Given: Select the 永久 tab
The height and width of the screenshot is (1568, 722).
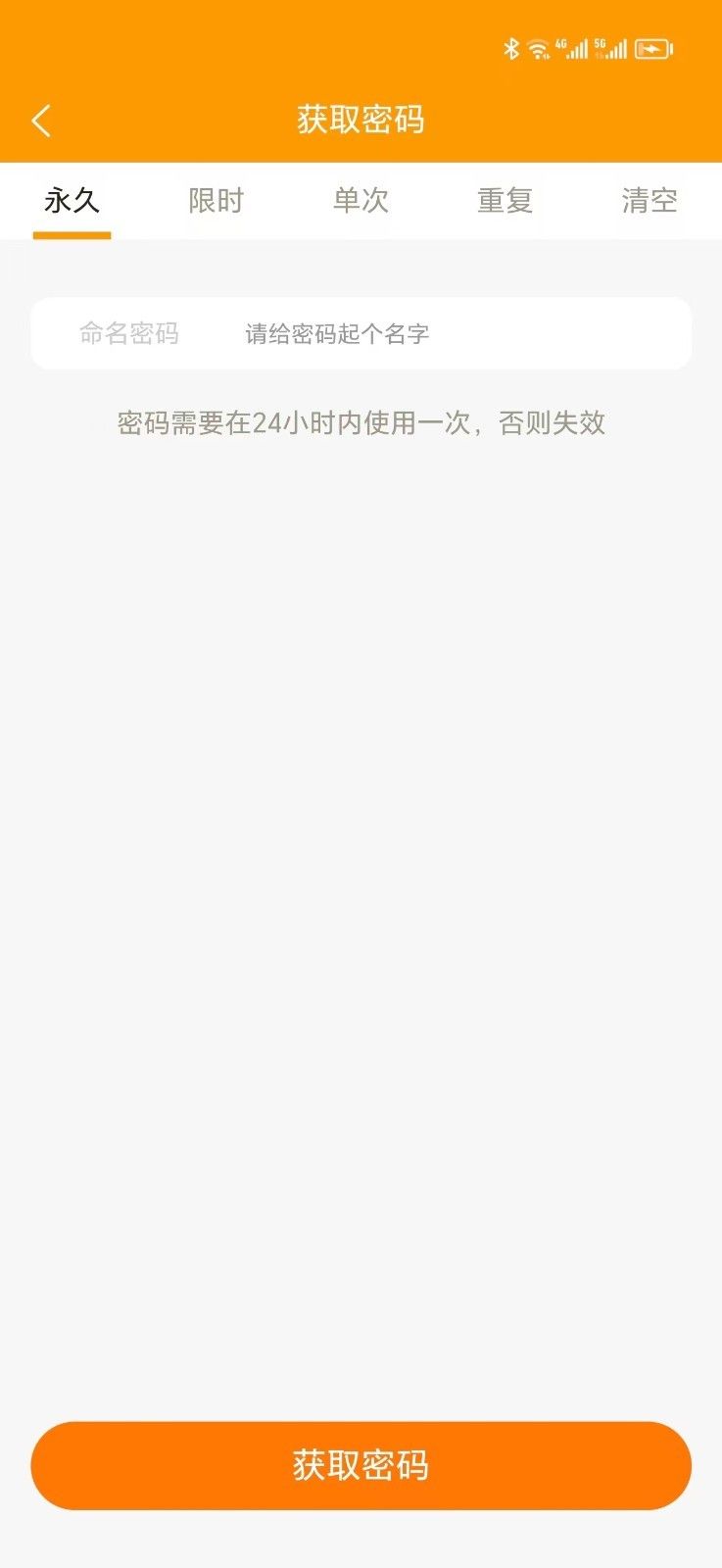Looking at the screenshot, I should (72, 201).
